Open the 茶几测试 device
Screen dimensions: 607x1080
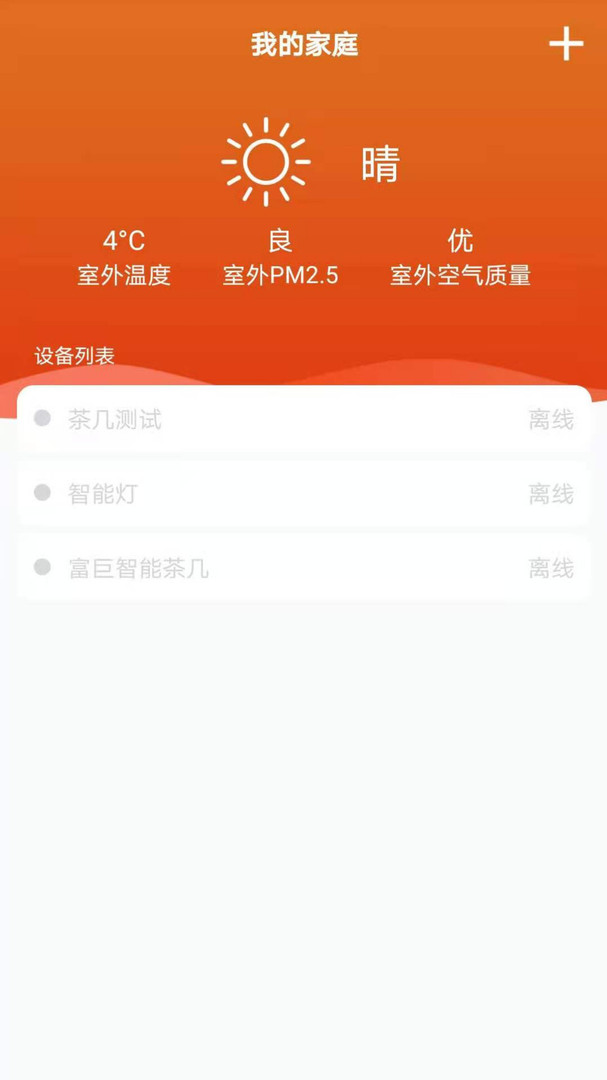click(x=304, y=419)
